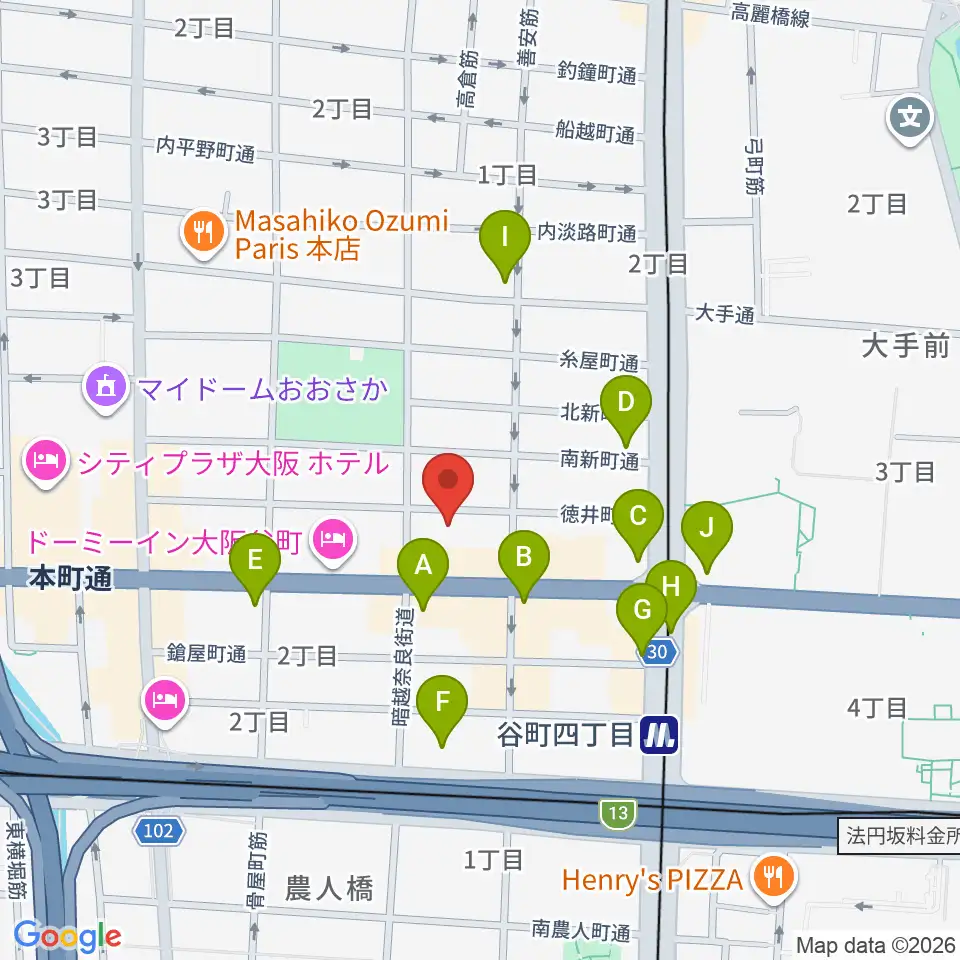This screenshot has height=960, width=960.
Task: Open Henry's PIZZA restaurant pin
Action: tap(774, 879)
